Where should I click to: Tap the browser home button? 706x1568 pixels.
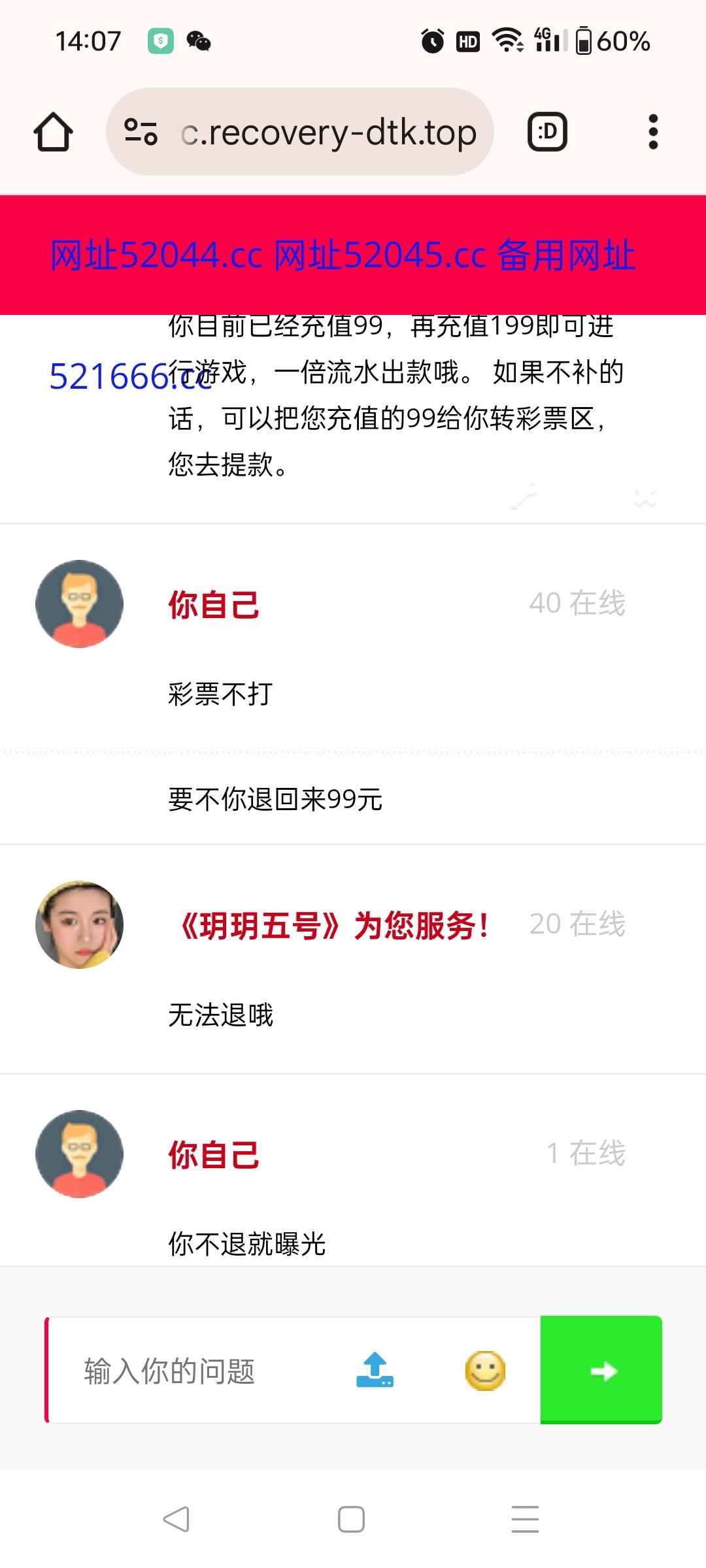click(x=53, y=133)
